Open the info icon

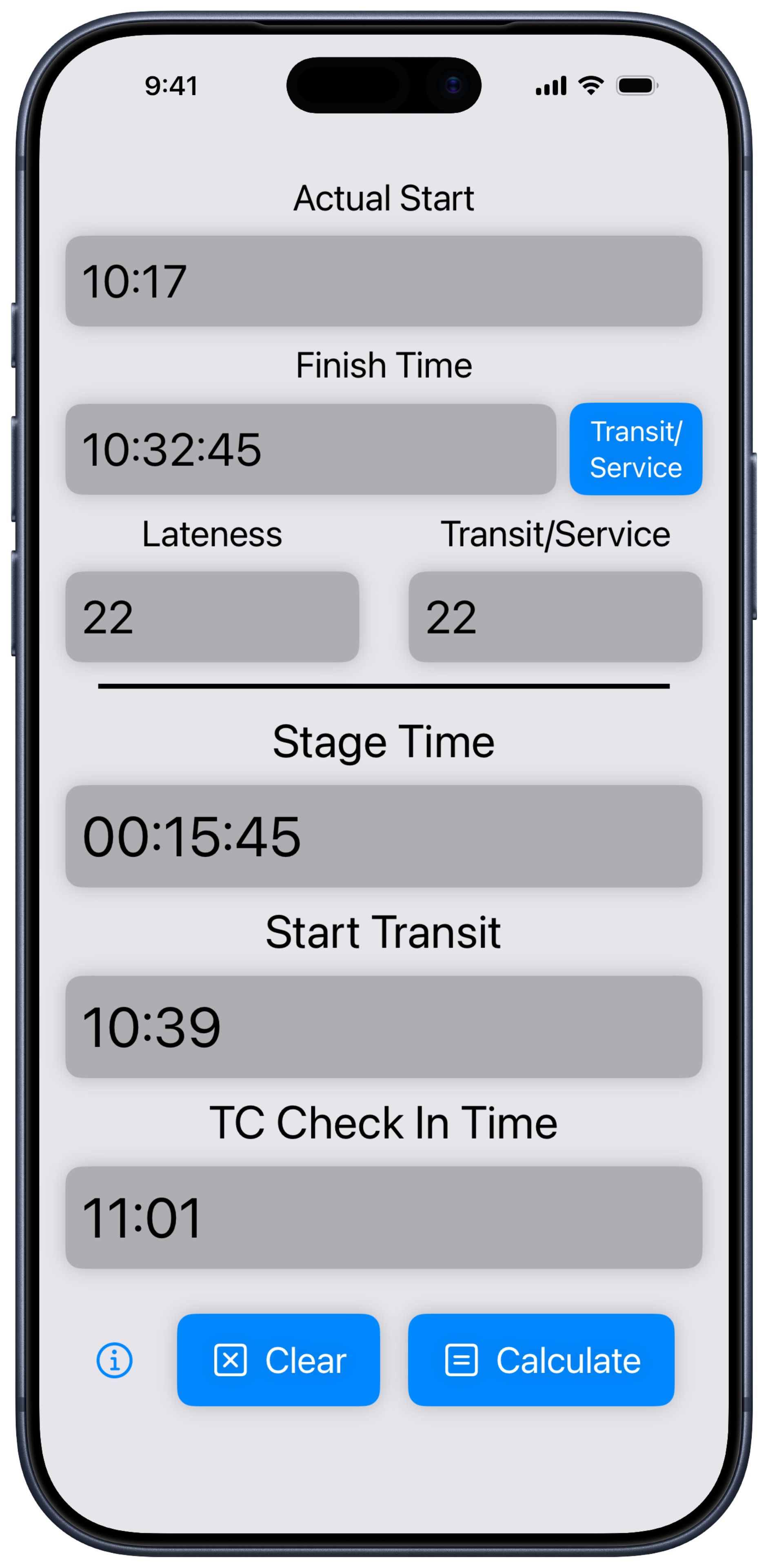click(114, 1360)
